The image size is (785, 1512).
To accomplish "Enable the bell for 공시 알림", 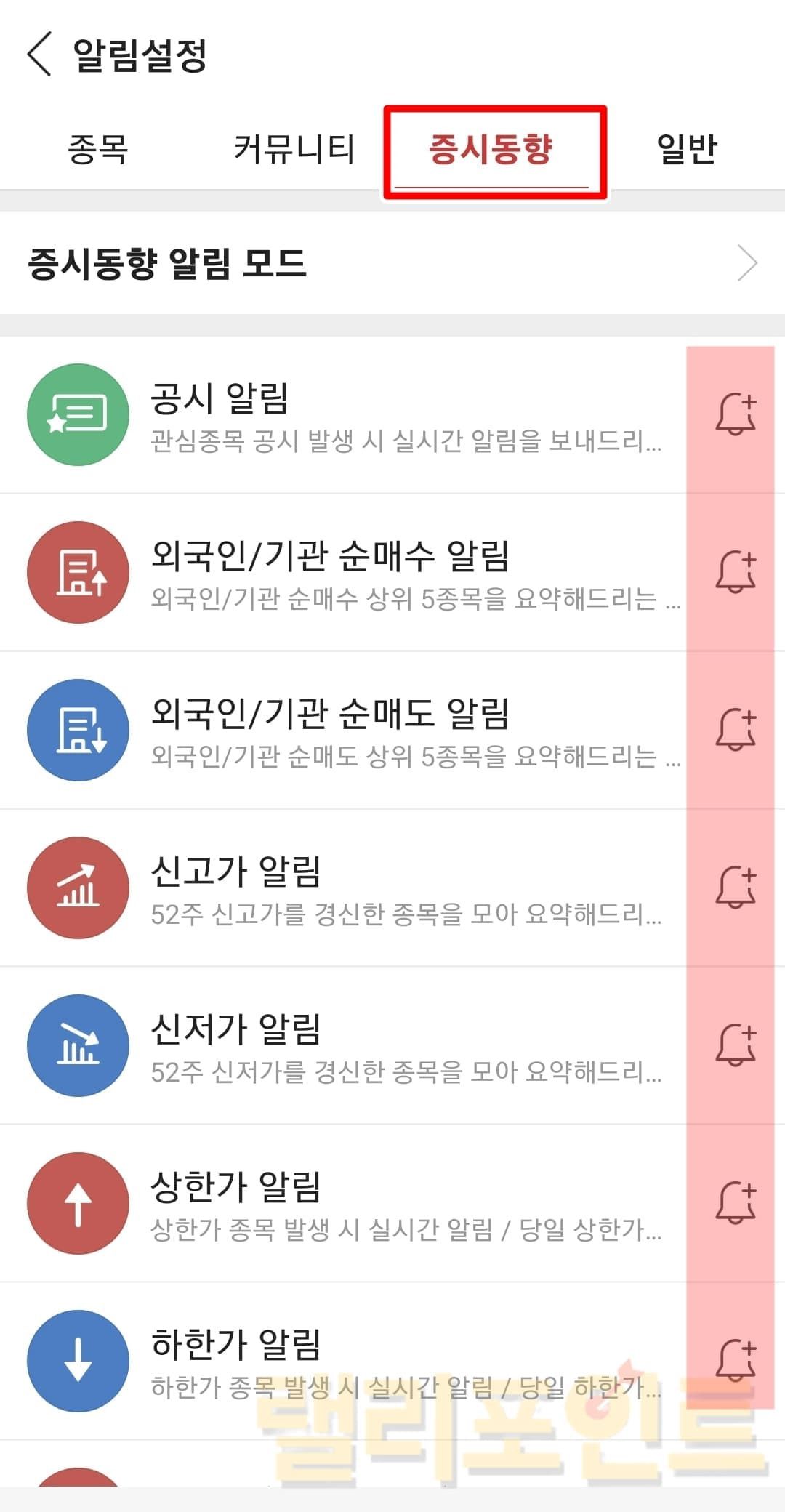I will pos(736,414).
